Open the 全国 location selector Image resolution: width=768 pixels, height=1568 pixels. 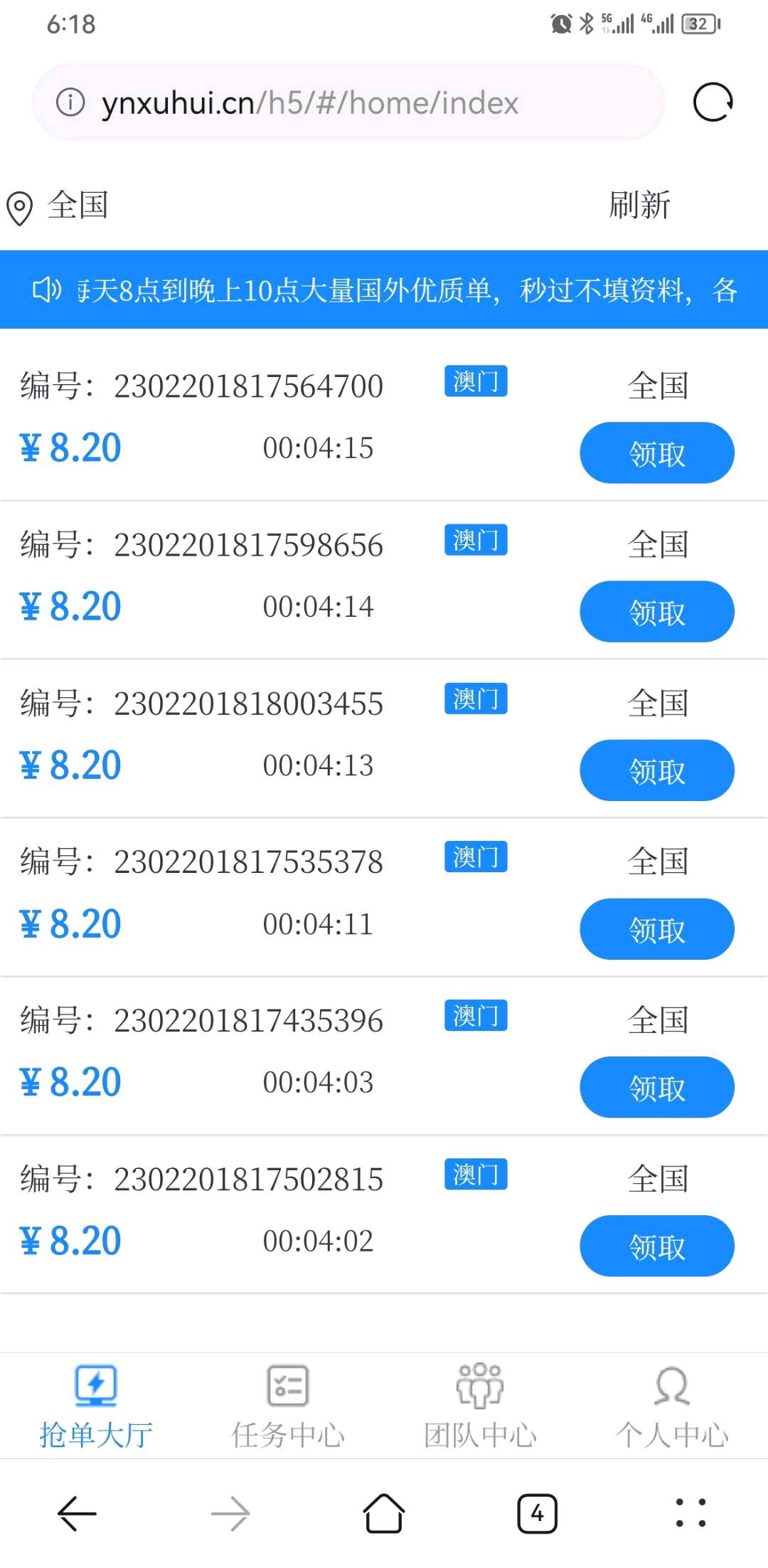[58, 206]
